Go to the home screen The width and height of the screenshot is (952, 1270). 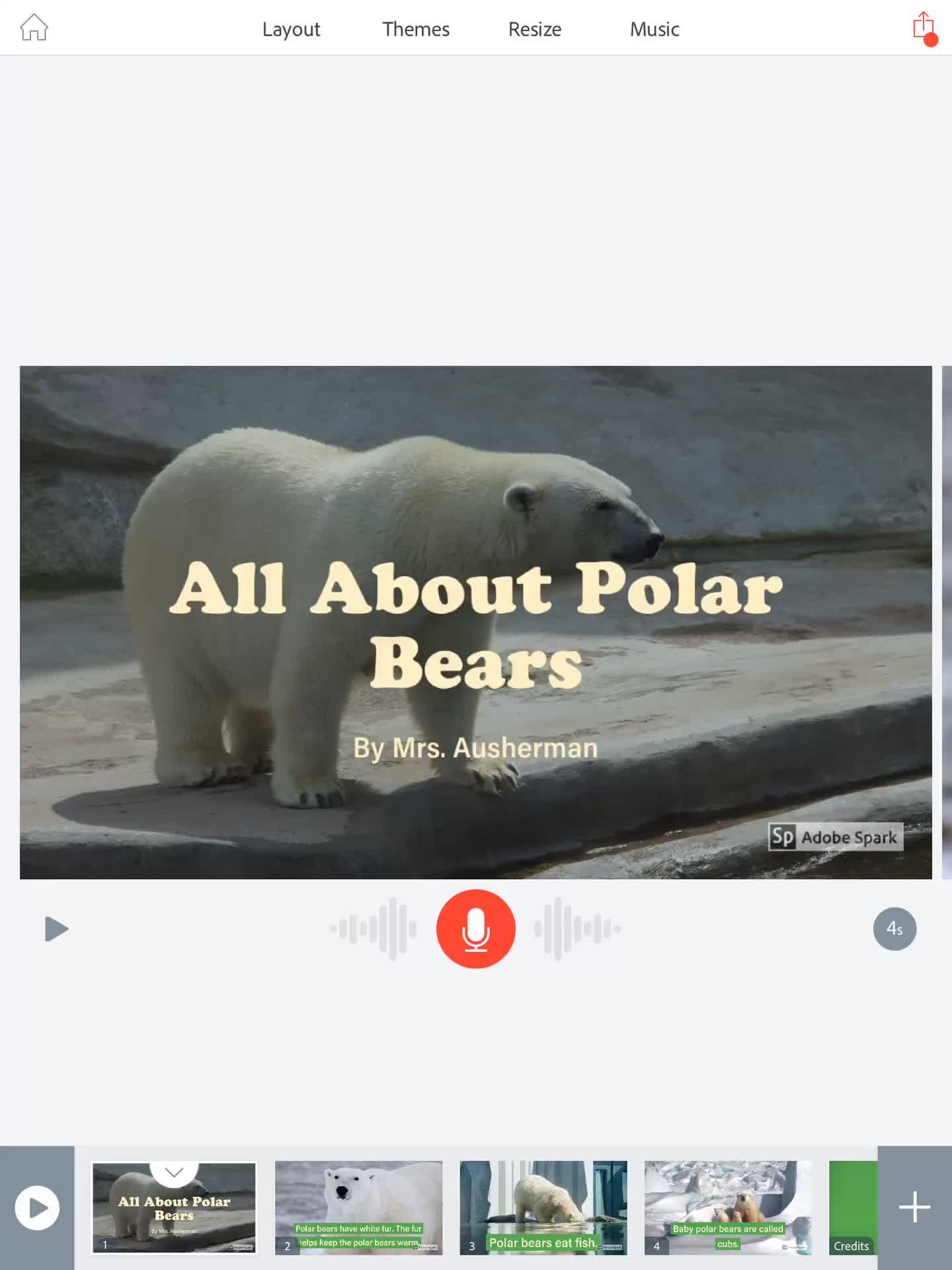tap(34, 28)
